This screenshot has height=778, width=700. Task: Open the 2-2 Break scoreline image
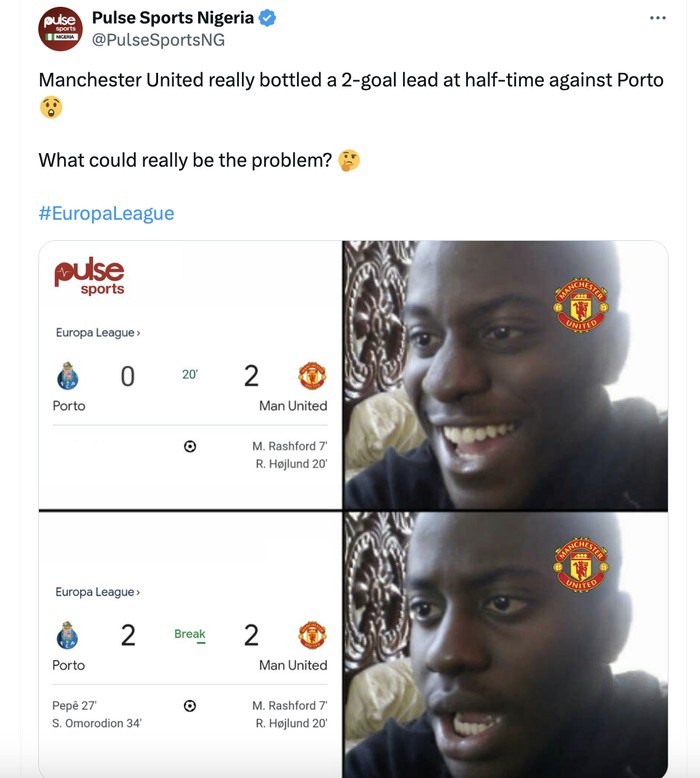click(x=190, y=645)
